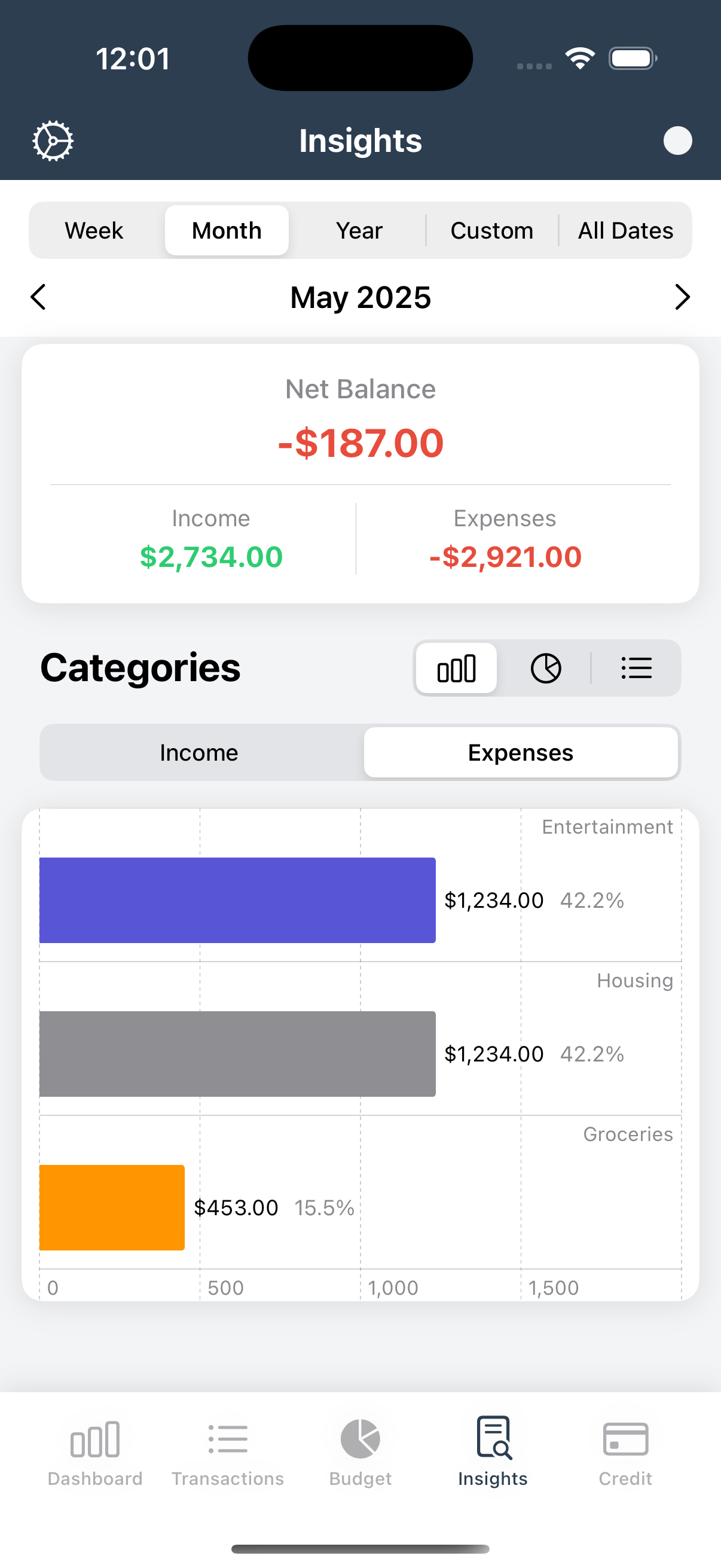The height and width of the screenshot is (1568, 721).
Task: Select the Year time period tab
Action: tap(359, 230)
